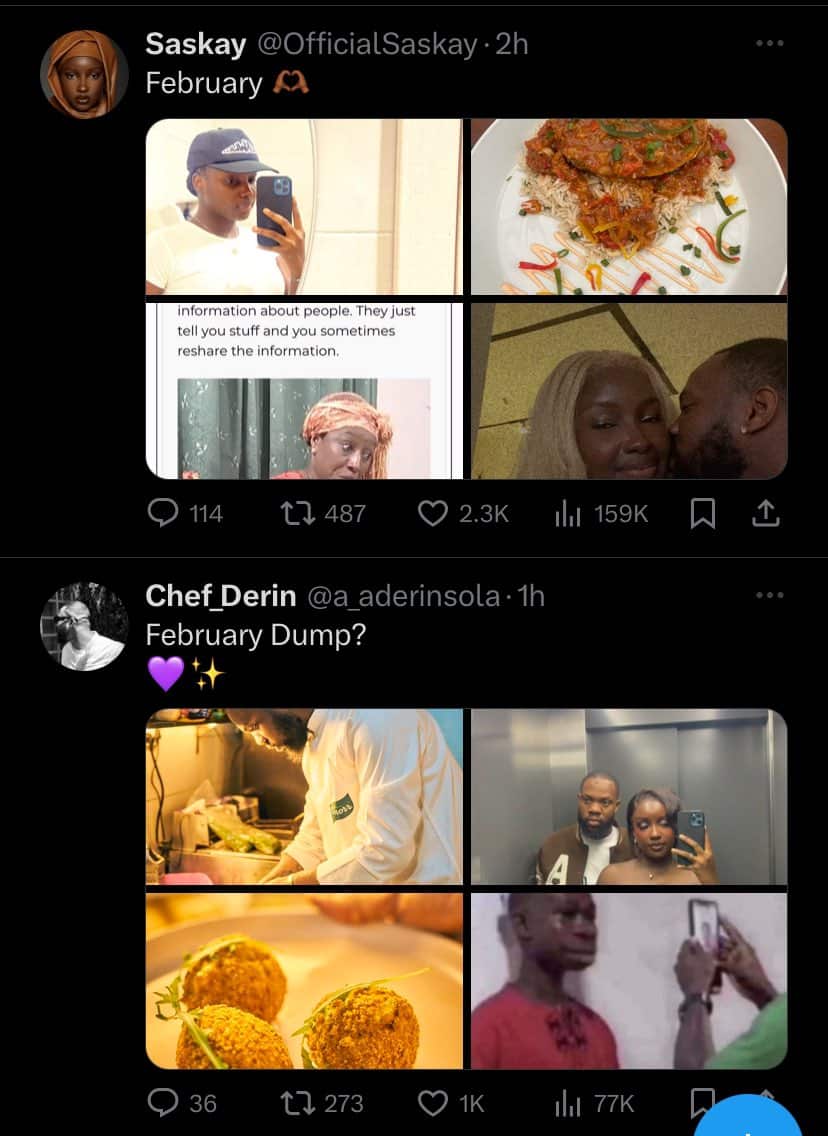The width and height of the screenshot is (828, 1136).
Task: Bookmark Saskay's February post
Action: point(703,514)
